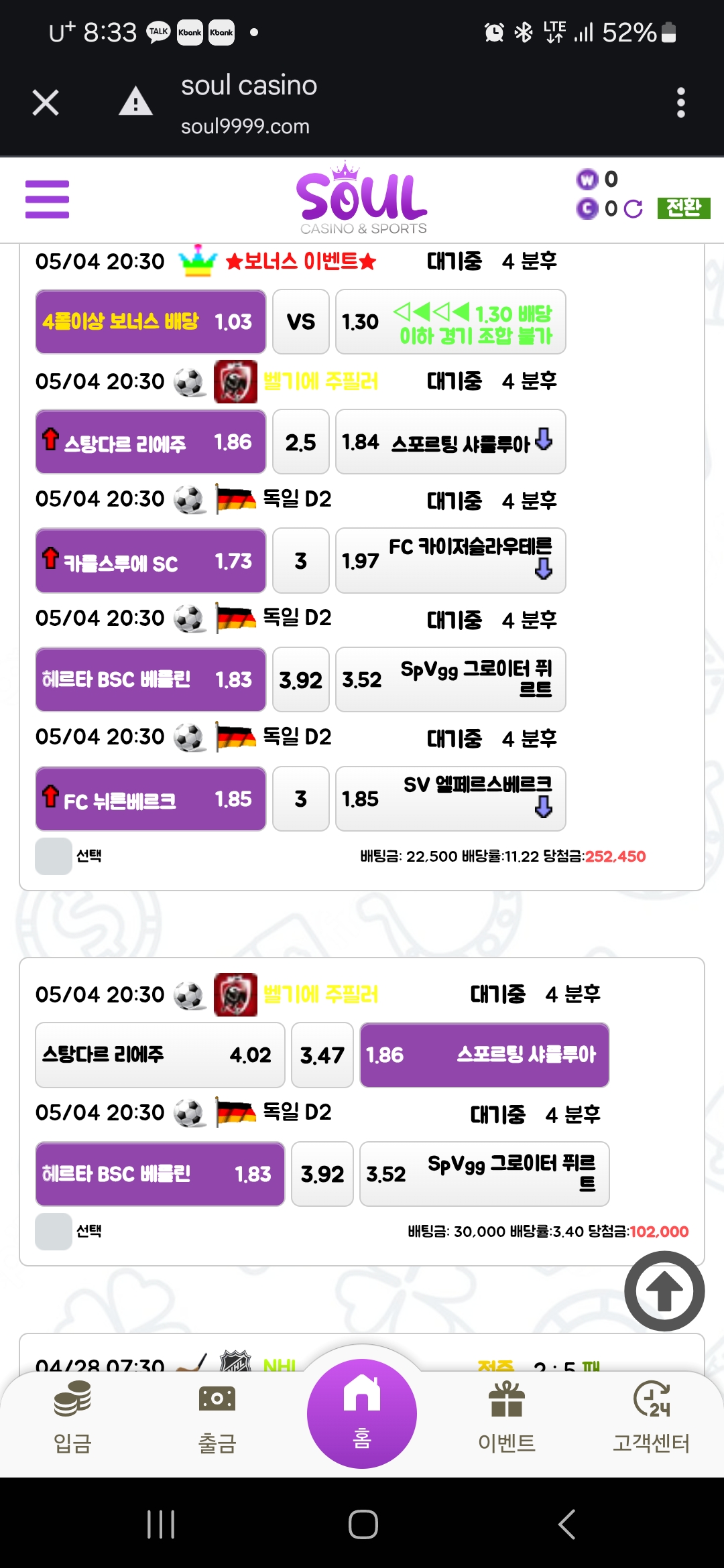
Task: Open the hamburger side menu
Action: 47,199
